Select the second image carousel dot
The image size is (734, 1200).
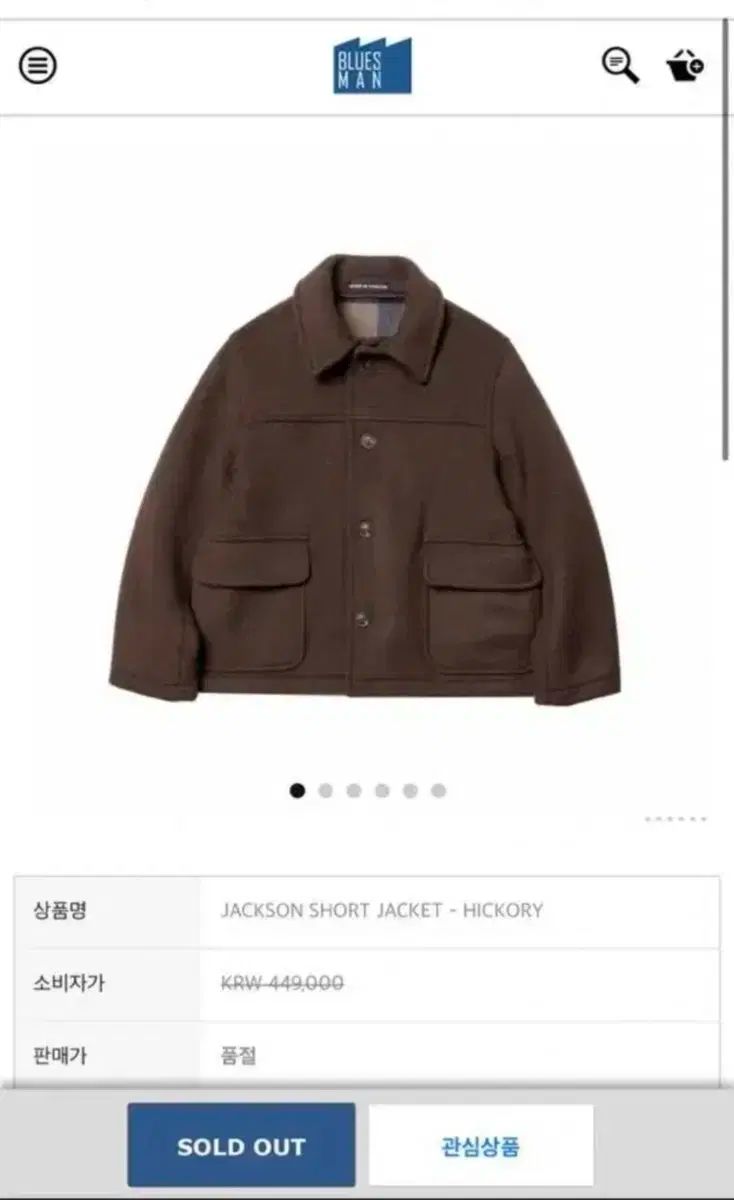pos(323,791)
